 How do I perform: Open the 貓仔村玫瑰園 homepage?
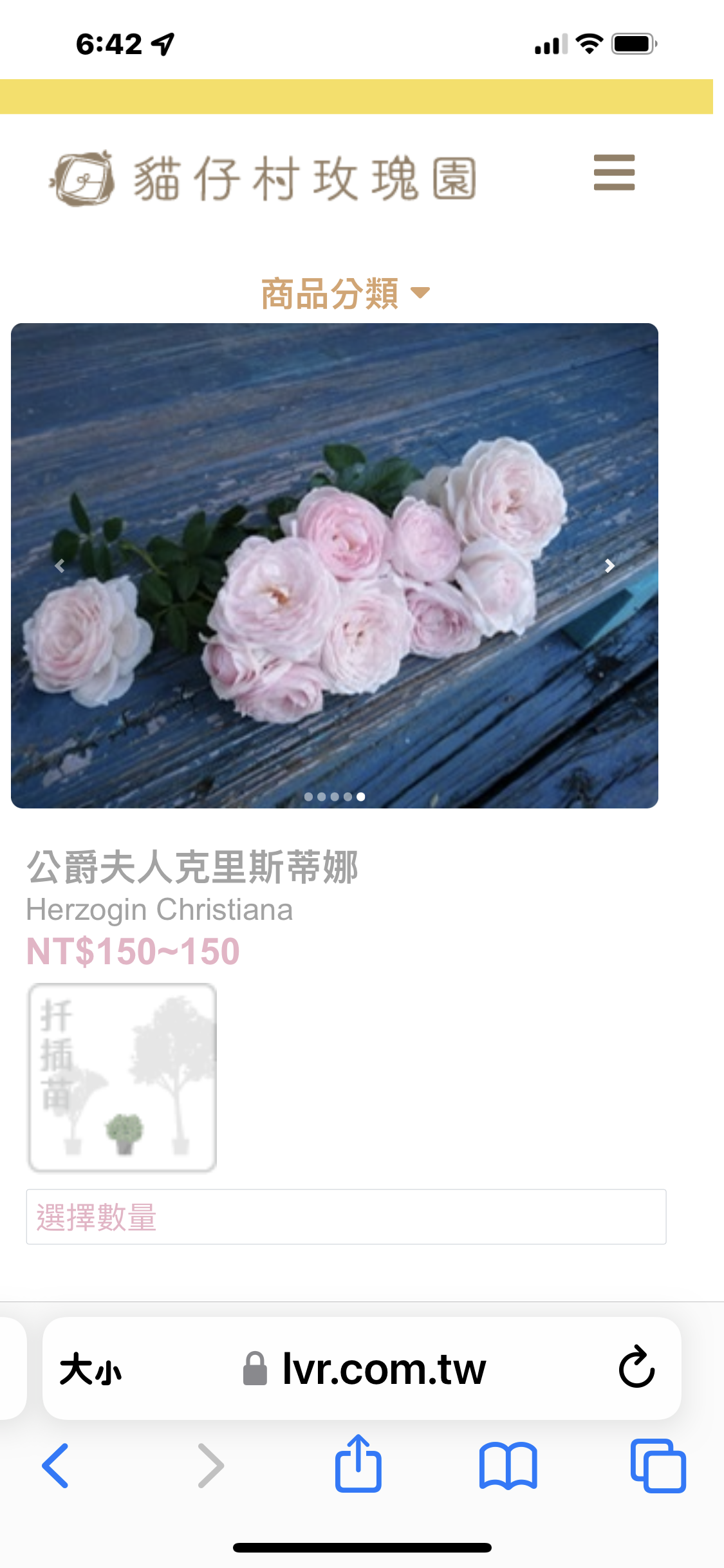(x=264, y=178)
